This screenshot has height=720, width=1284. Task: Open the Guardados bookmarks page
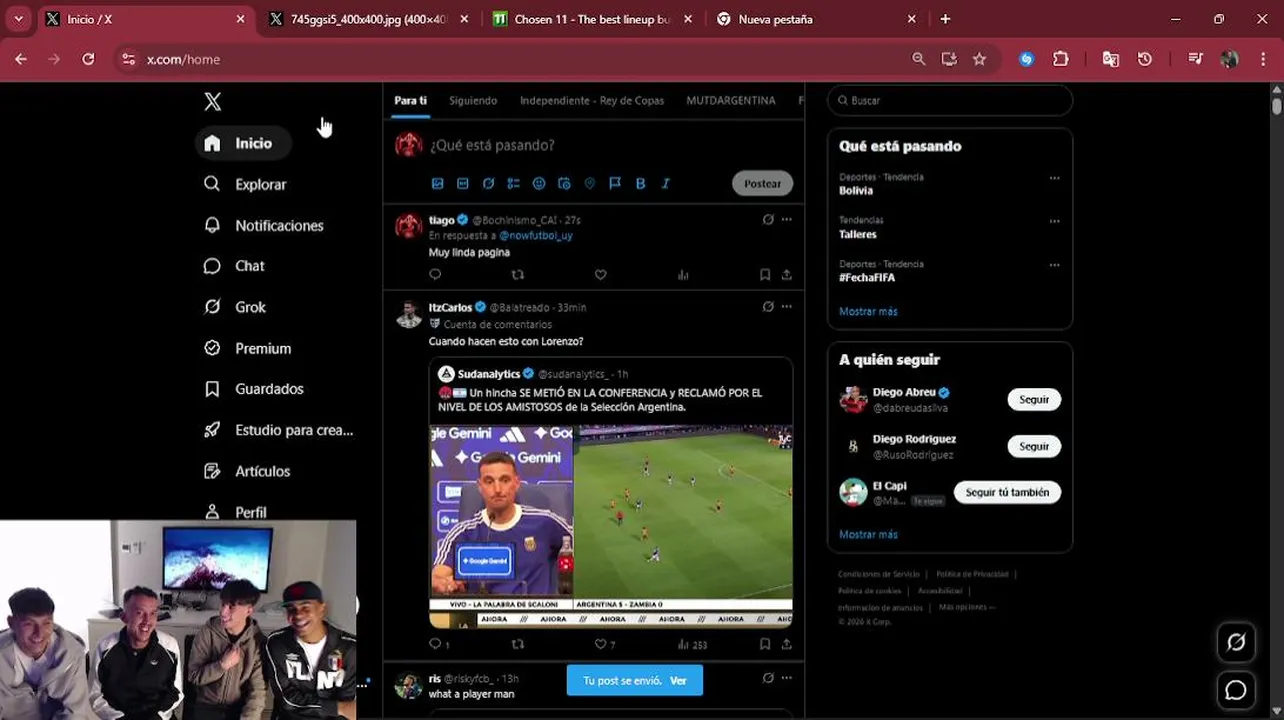click(x=268, y=389)
